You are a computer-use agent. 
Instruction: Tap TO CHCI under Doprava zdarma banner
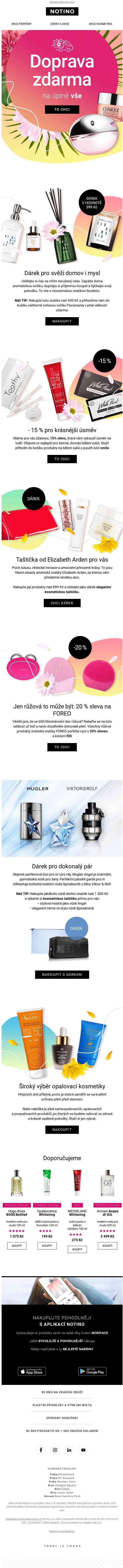pos(61,109)
